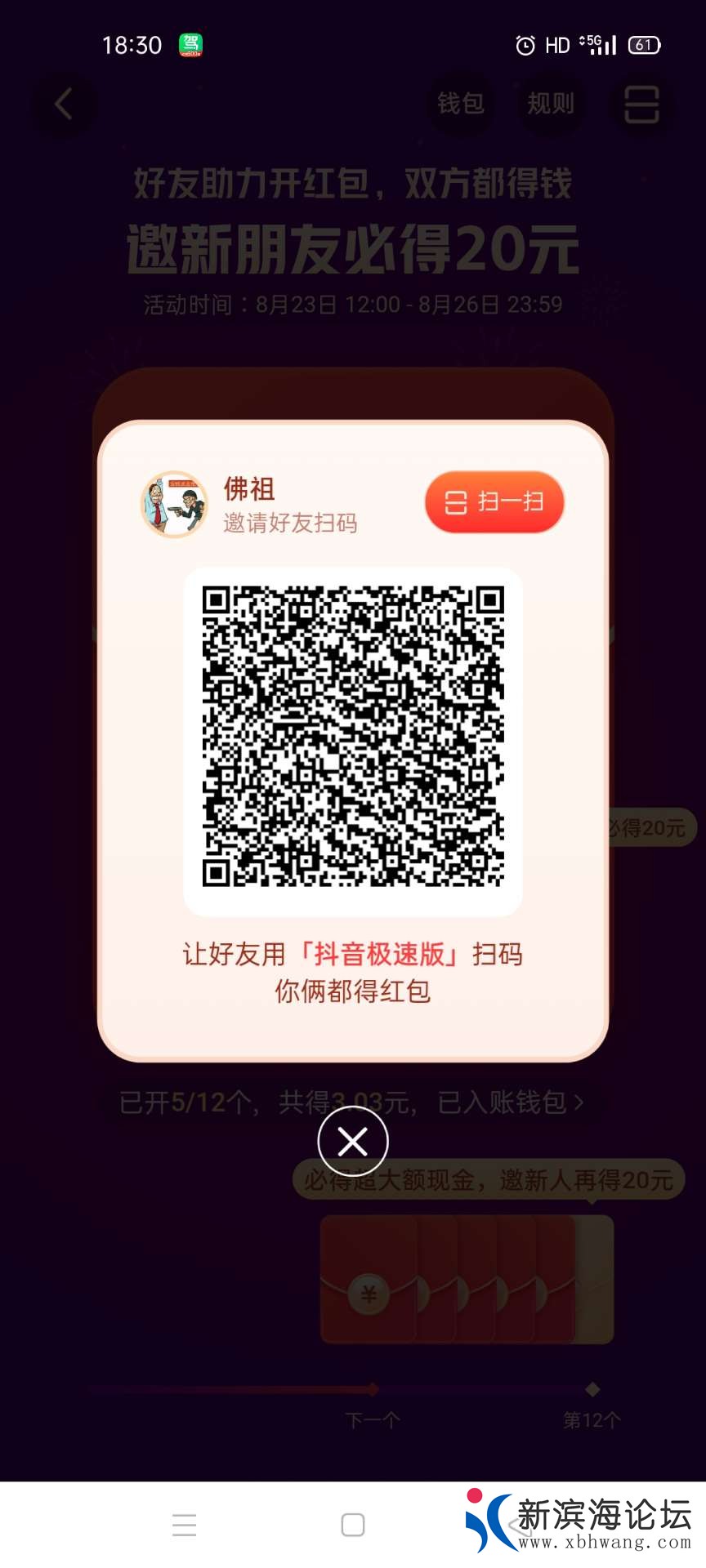View the 规则 rules page
This screenshot has width=706, height=1568.
550,104
